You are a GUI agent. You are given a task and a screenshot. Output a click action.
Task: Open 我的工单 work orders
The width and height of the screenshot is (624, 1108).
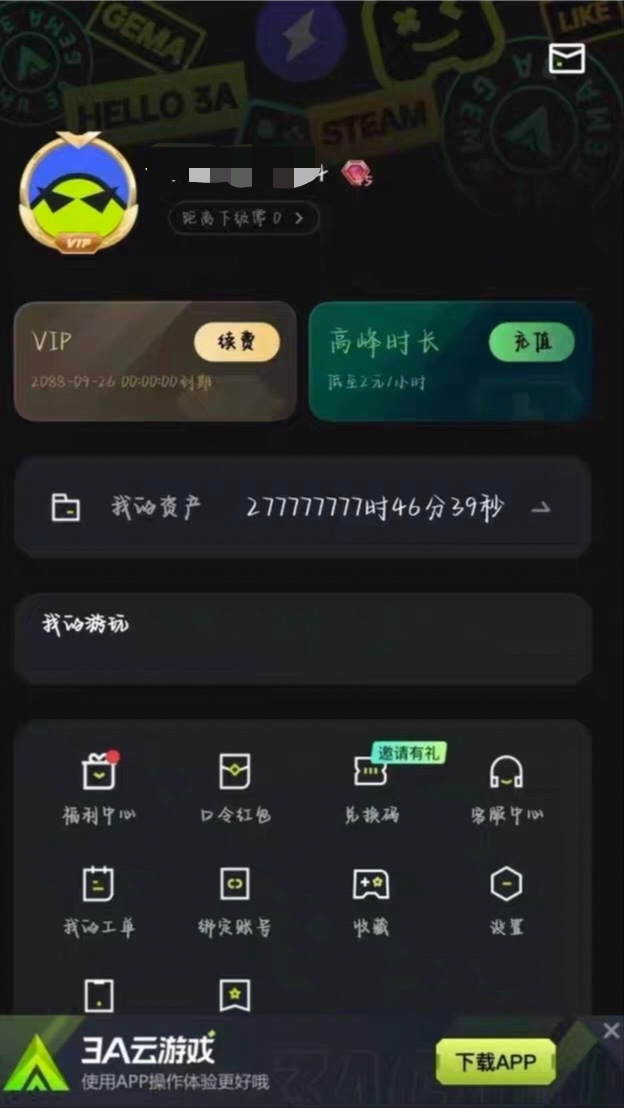pos(99,901)
